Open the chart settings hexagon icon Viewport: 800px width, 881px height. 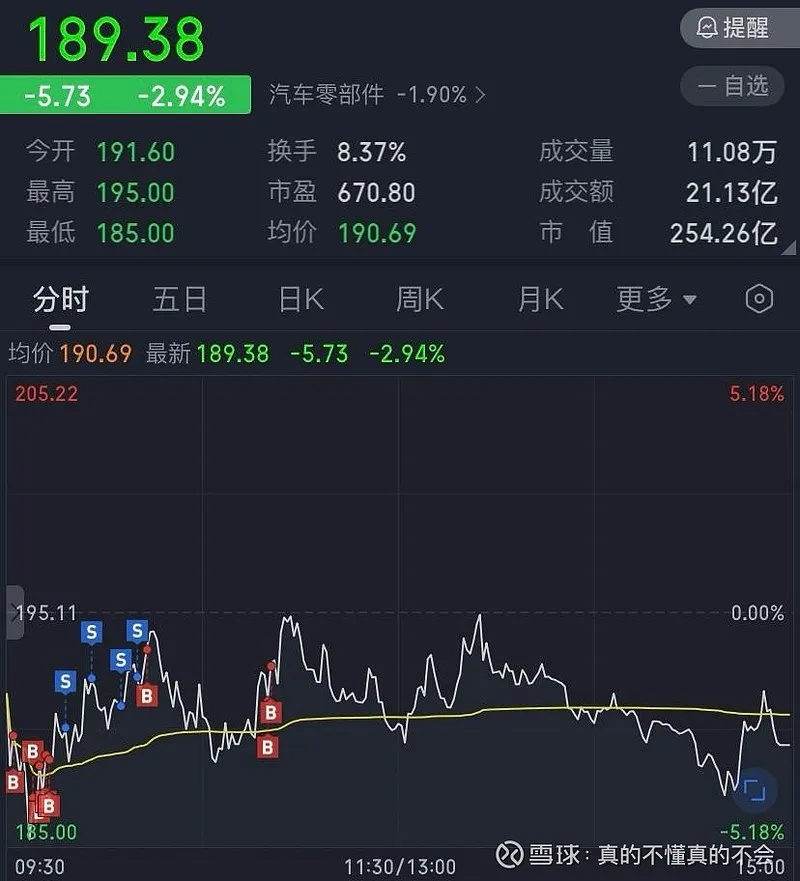(760, 299)
